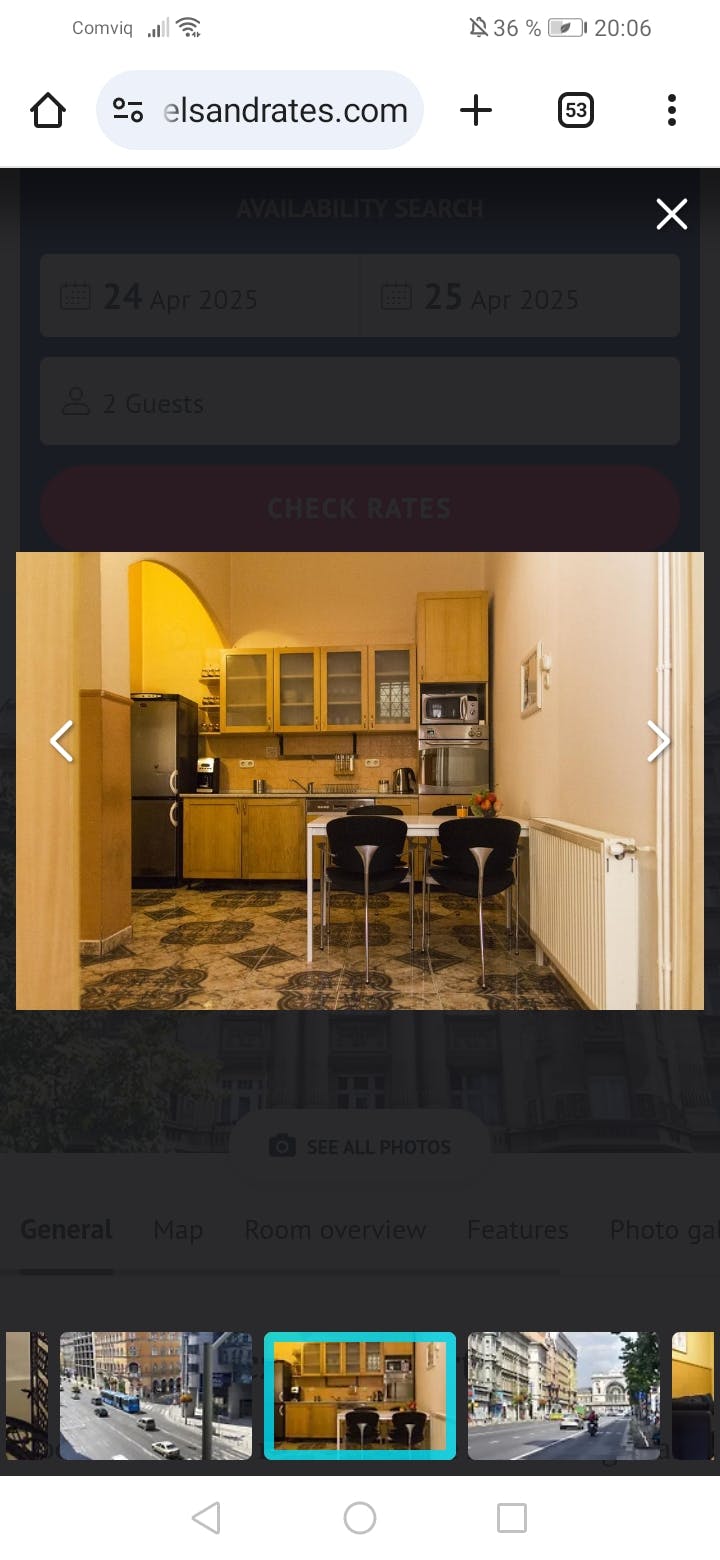Go to the previous photo
The height and width of the screenshot is (1560, 720).
coord(62,741)
